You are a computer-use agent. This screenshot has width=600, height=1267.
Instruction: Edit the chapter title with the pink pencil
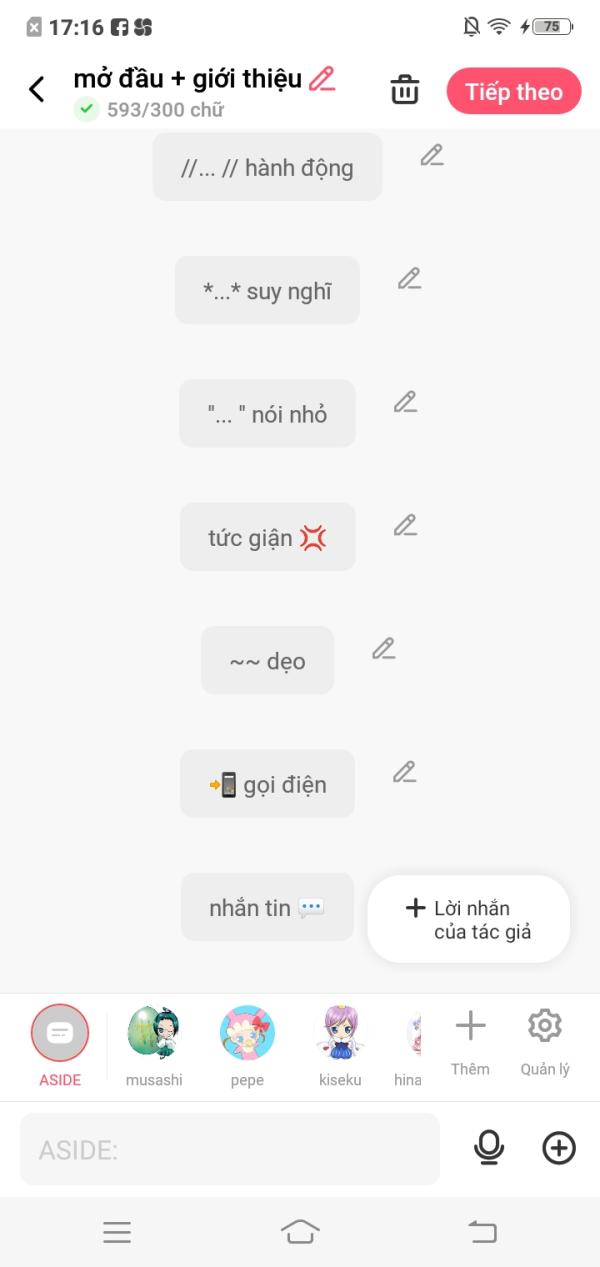[x=322, y=79]
